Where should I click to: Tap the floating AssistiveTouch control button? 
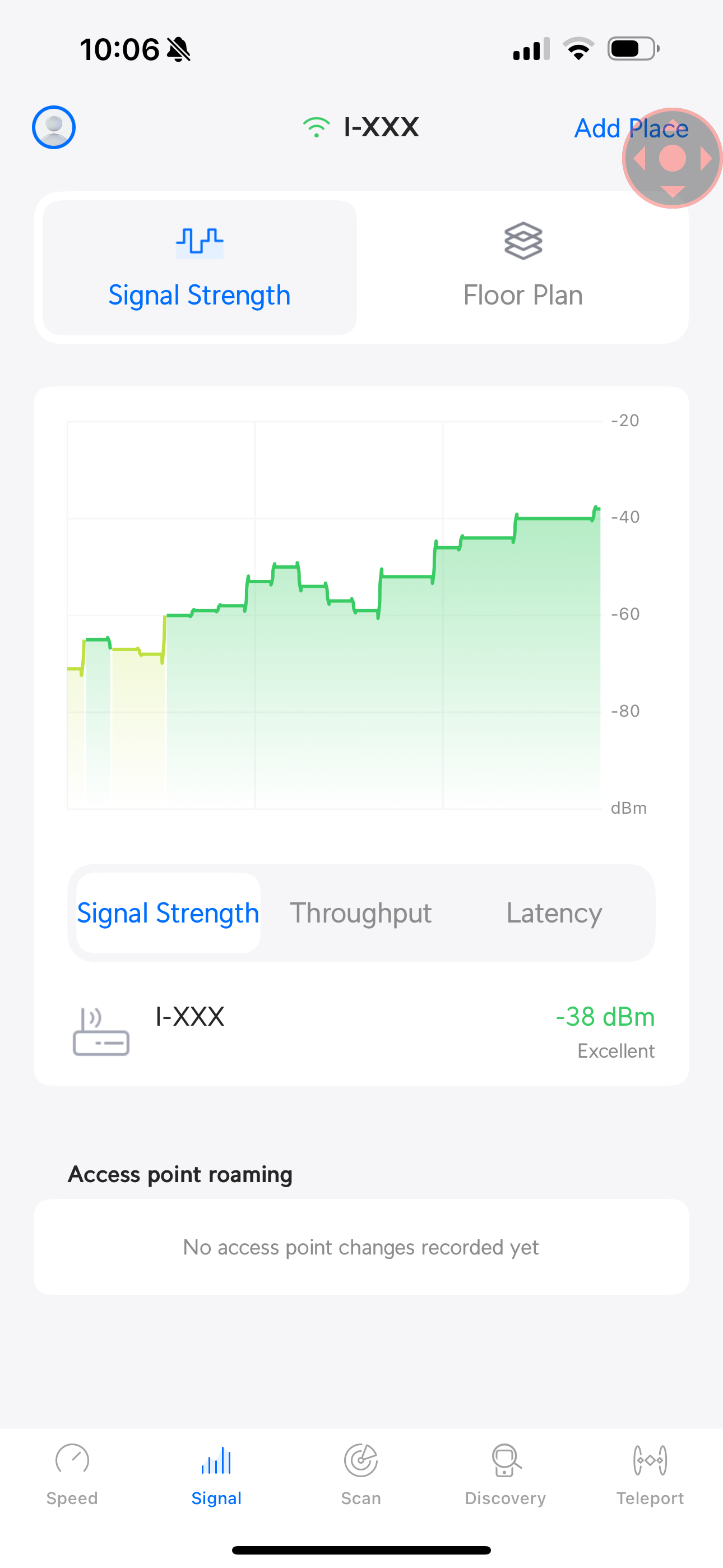[x=672, y=159]
